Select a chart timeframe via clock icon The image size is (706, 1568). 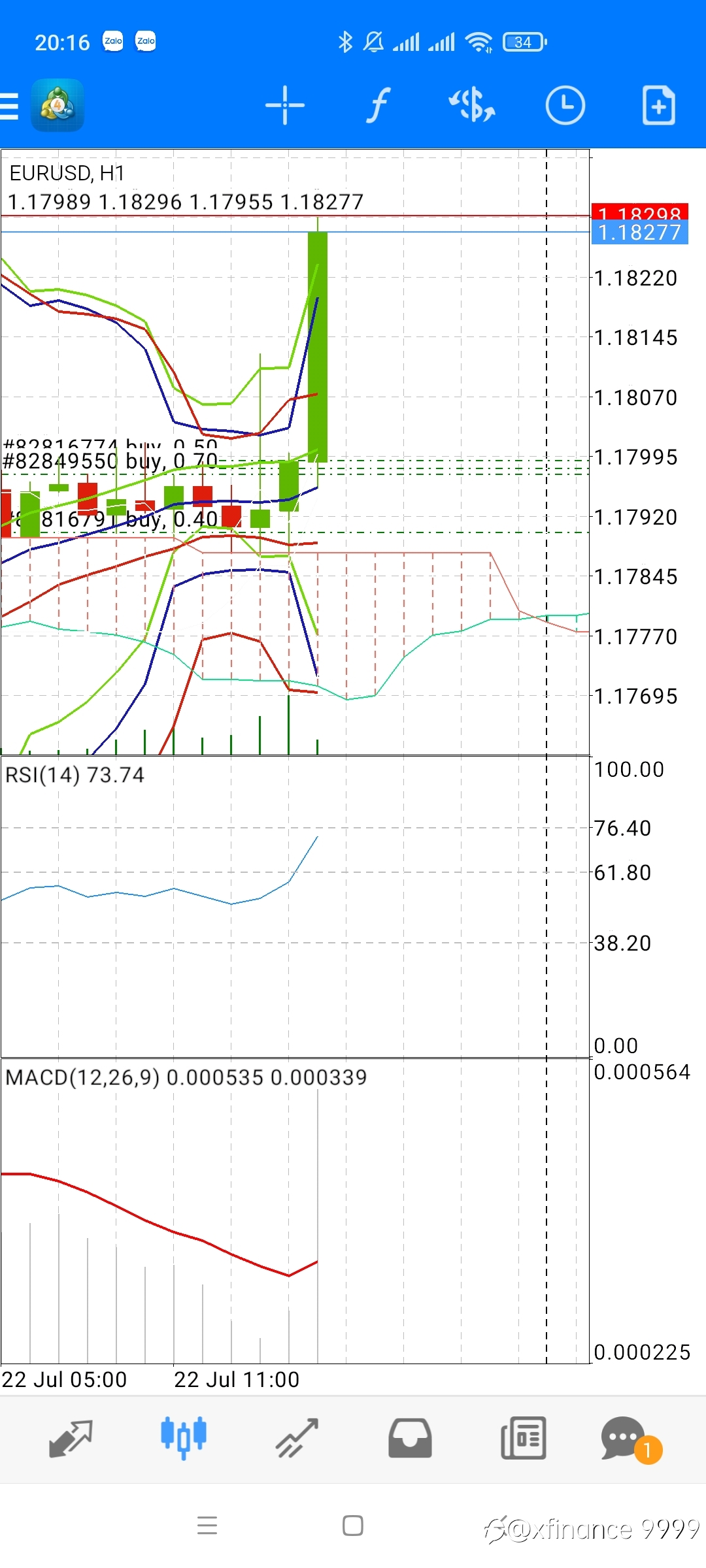pos(565,105)
